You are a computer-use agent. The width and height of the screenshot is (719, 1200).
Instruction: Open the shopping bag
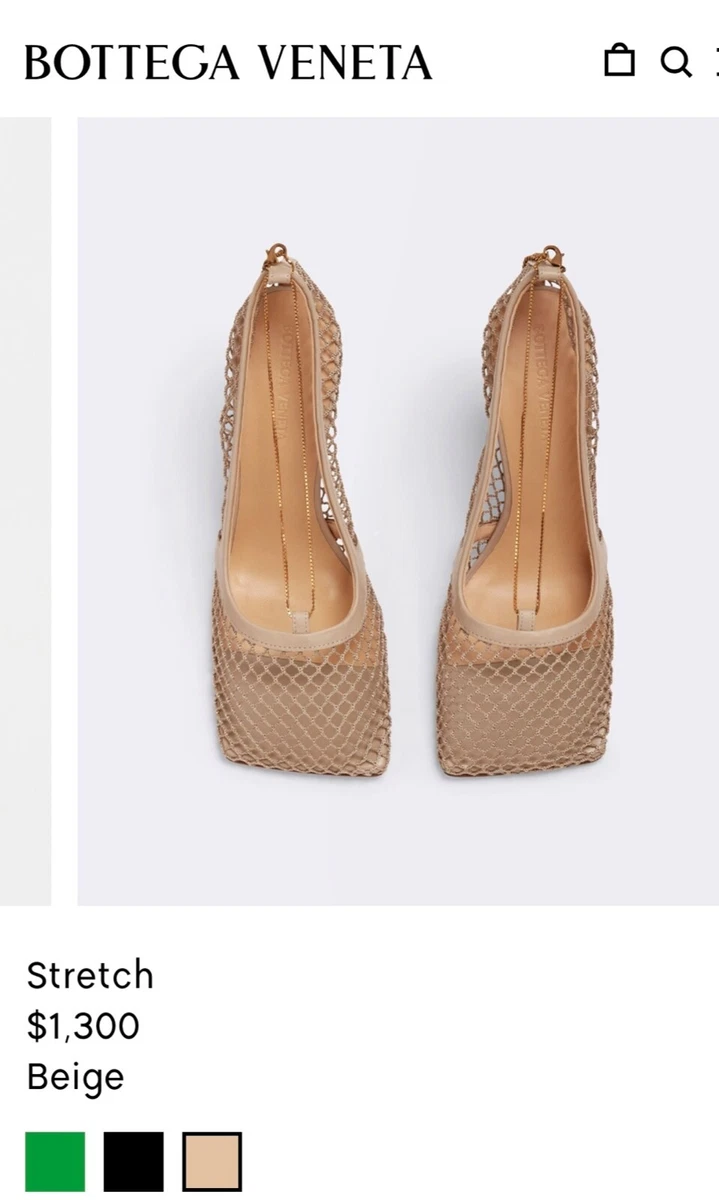pyautogui.click(x=619, y=60)
